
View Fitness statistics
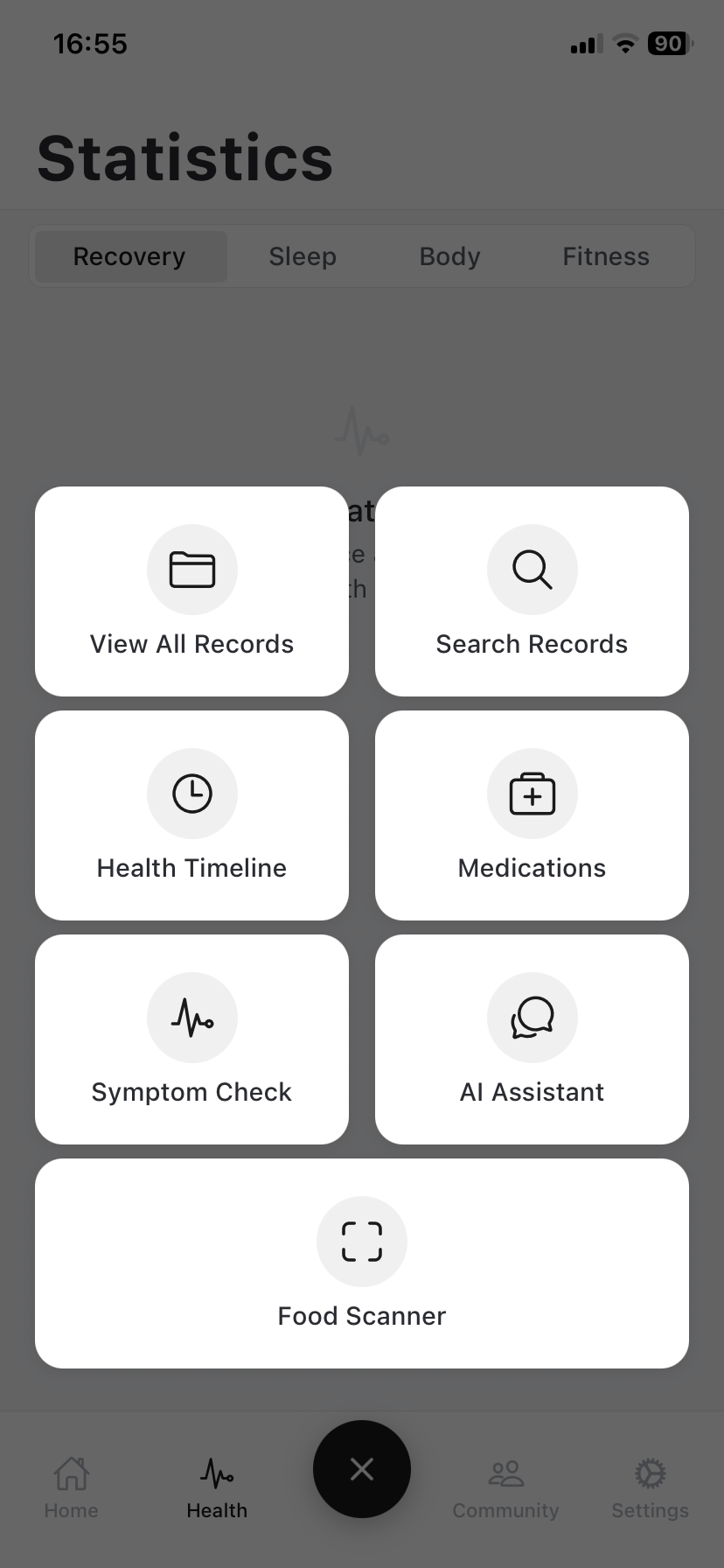coord(606,256)
